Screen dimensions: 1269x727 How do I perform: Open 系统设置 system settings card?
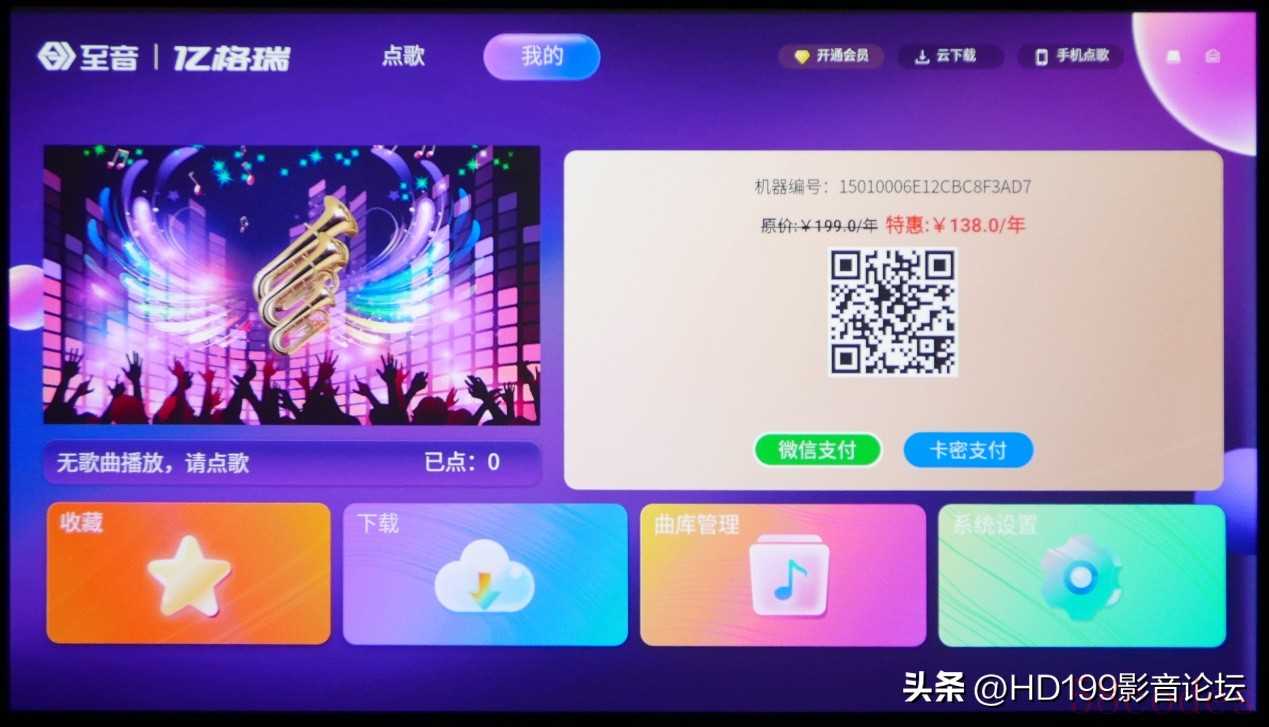1081,574
